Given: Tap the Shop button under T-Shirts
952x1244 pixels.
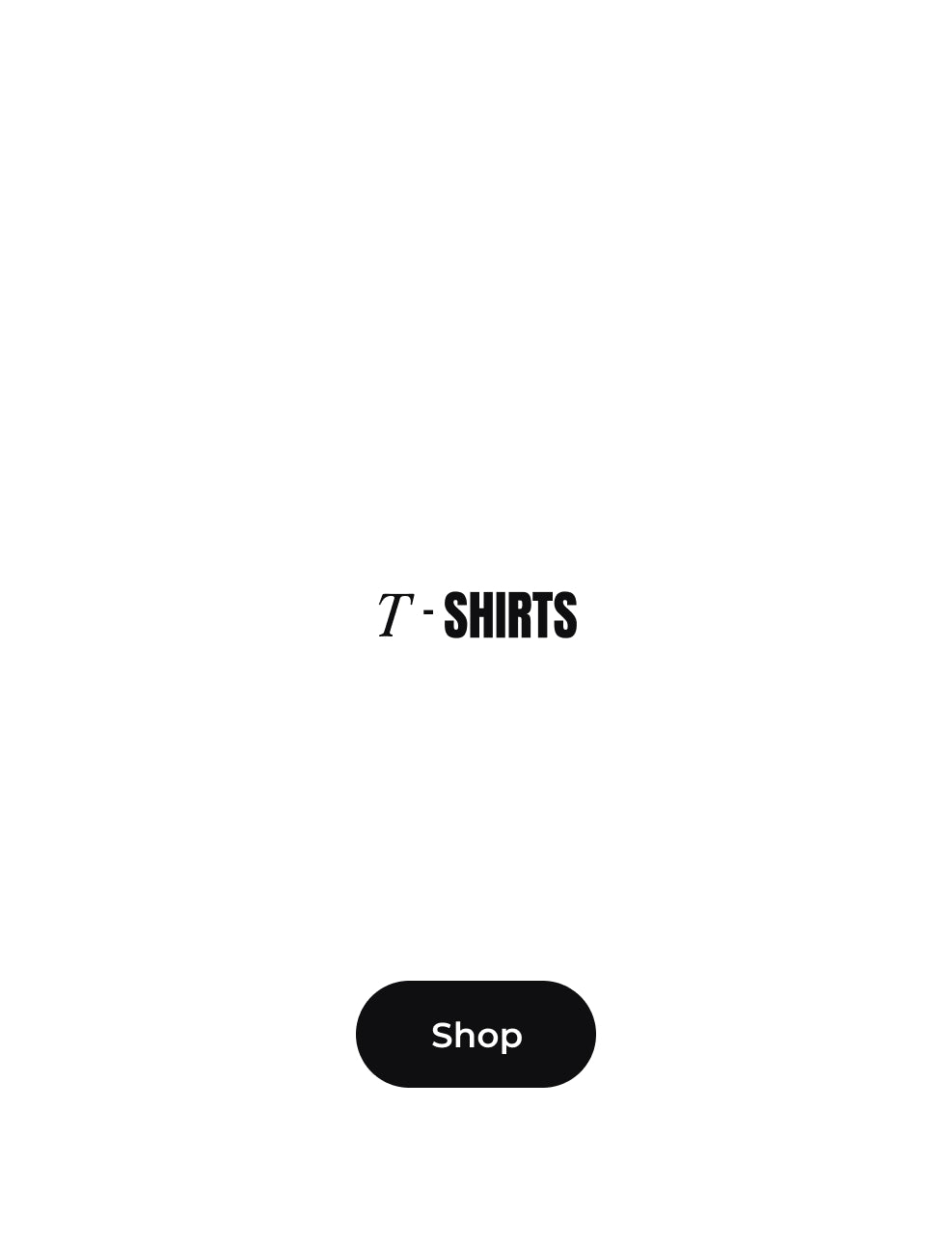Looking at the screenshot, I should pos(476,1034).
